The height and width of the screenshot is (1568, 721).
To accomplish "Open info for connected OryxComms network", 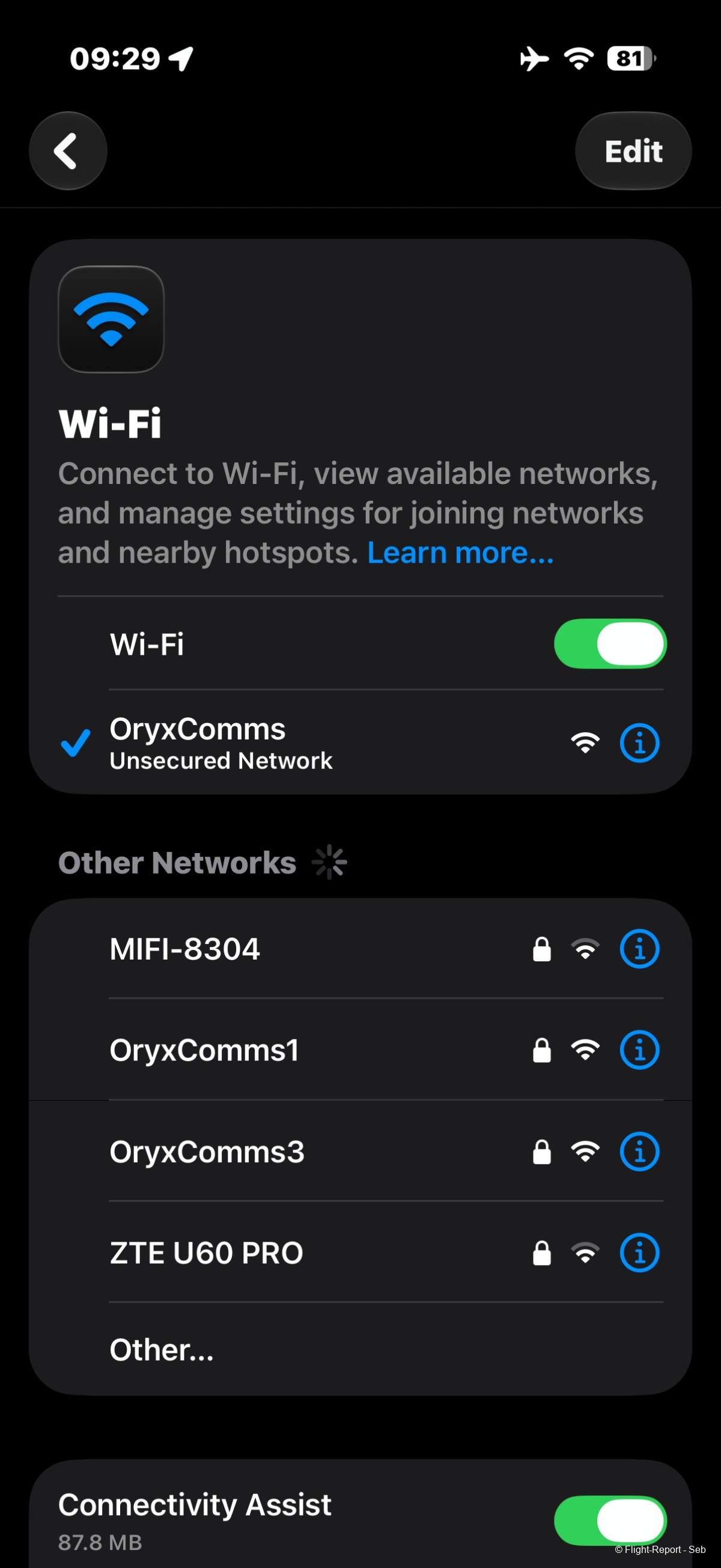I will coord(639,743).
